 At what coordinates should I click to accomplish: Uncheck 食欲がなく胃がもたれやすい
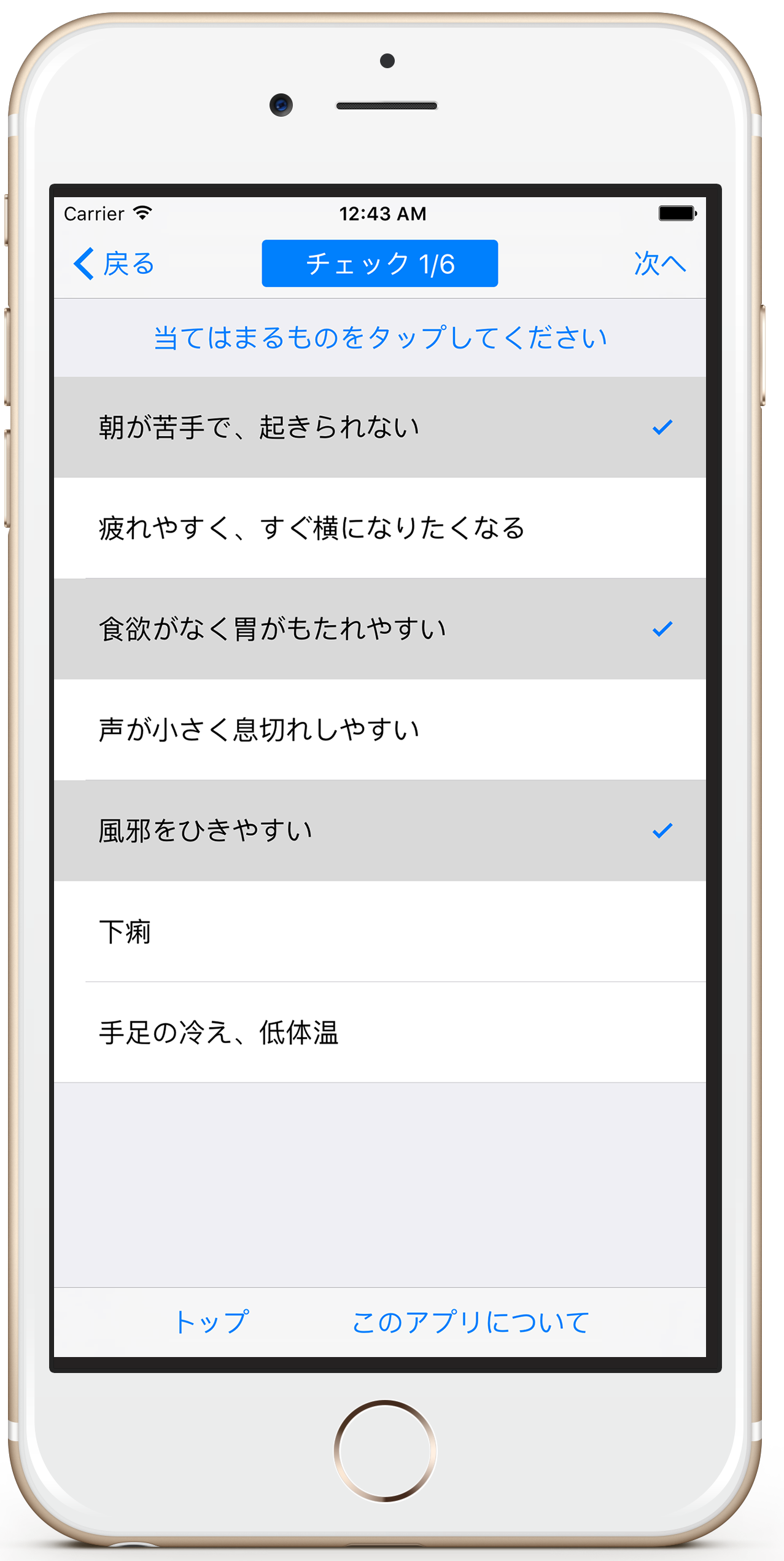[379, 629]
